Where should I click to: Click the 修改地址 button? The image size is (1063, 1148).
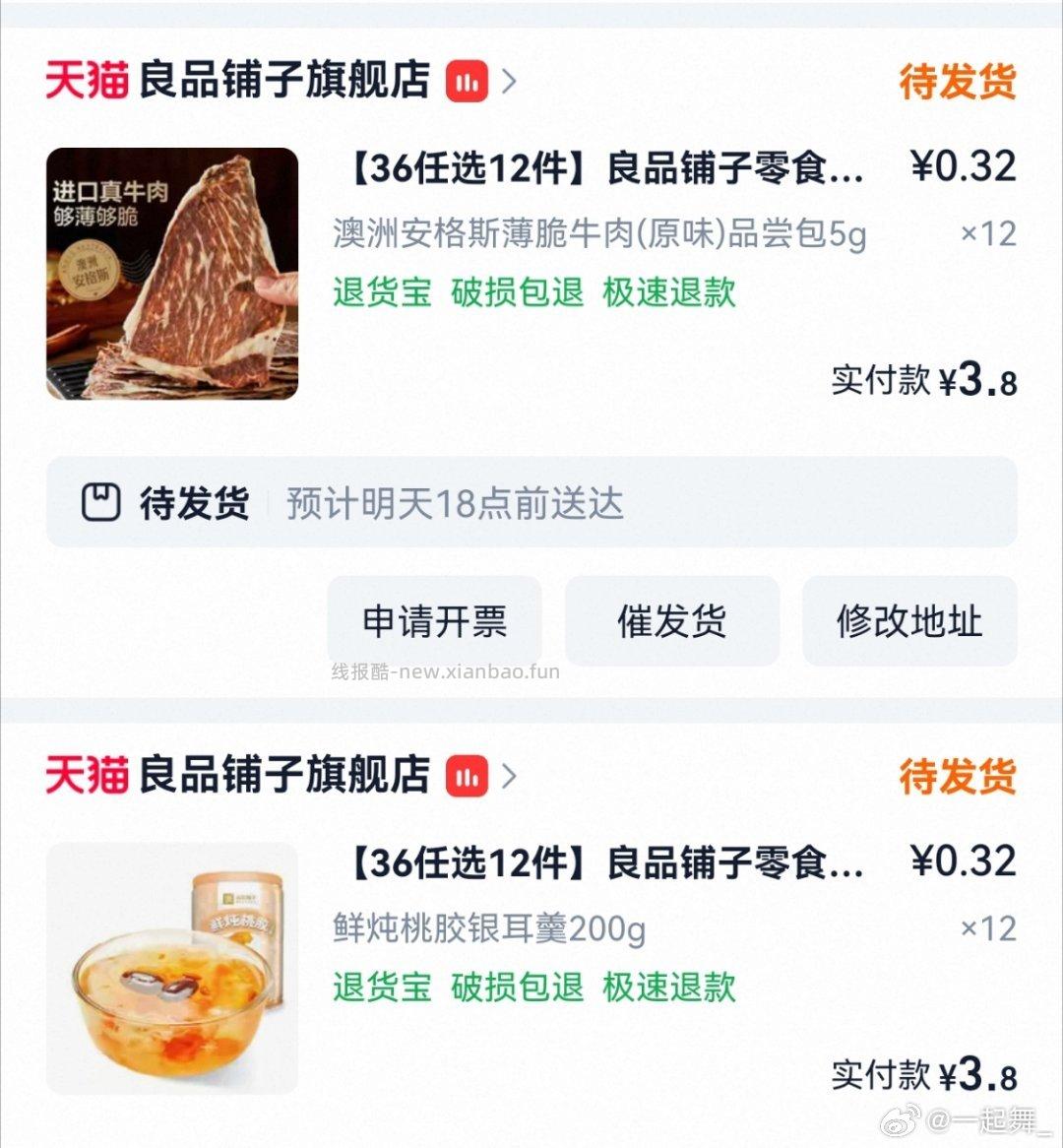[909, 620]
